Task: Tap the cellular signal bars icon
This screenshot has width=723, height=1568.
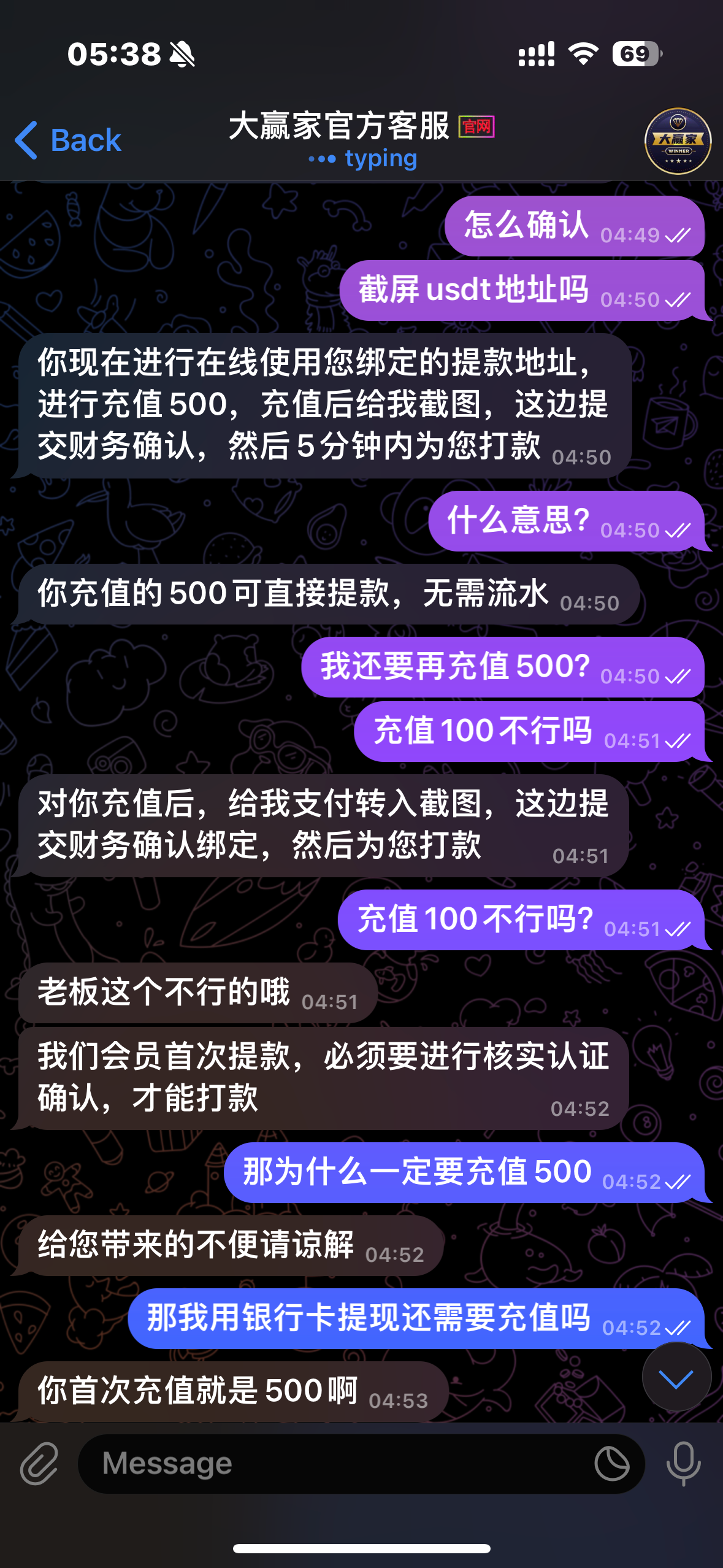Action: pyautogui.click(x=536, y=55)
